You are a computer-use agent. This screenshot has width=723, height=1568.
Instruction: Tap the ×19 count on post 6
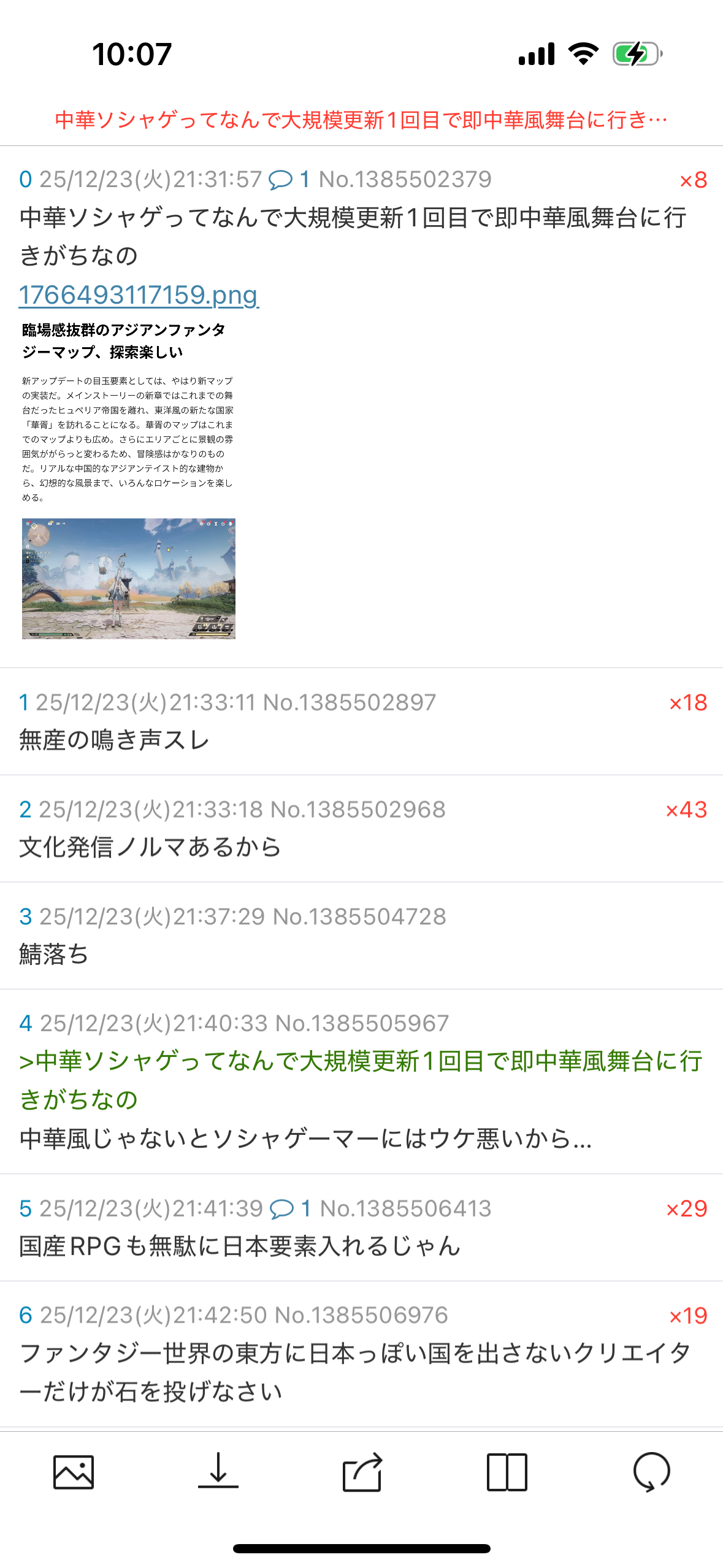coord(688,1316)
